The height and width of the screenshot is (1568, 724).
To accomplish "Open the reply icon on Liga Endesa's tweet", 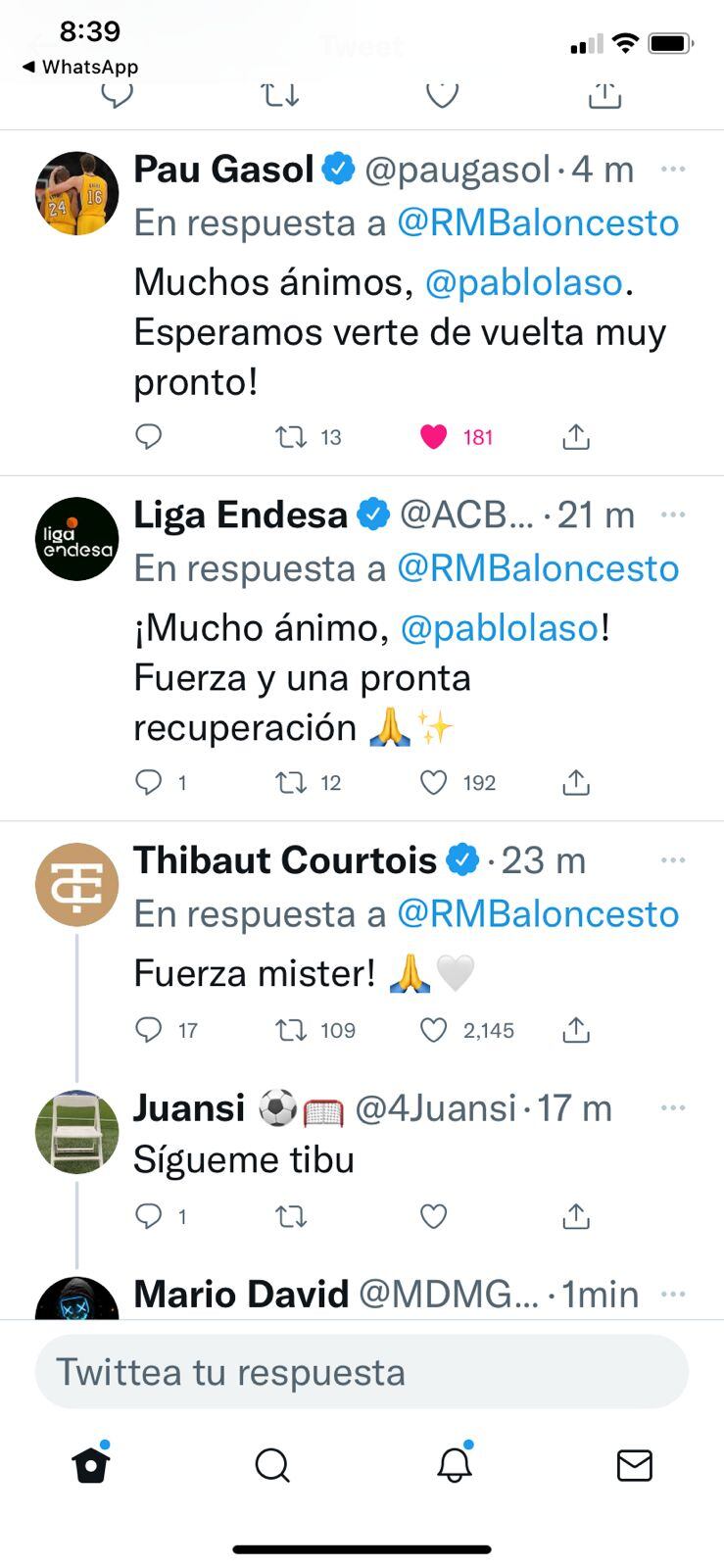I will (149, 782).
